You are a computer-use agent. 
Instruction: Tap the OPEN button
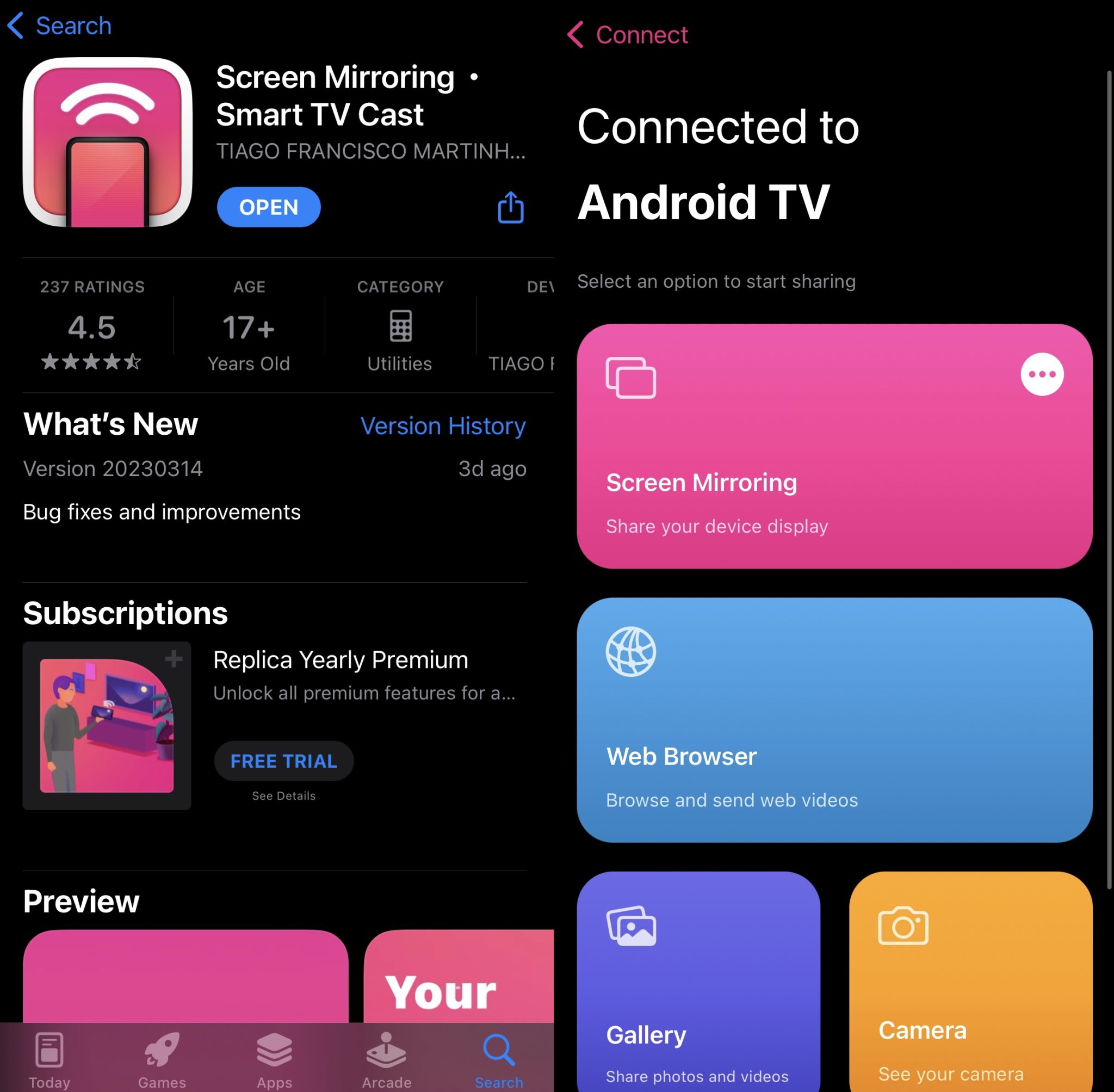point(268,207)
